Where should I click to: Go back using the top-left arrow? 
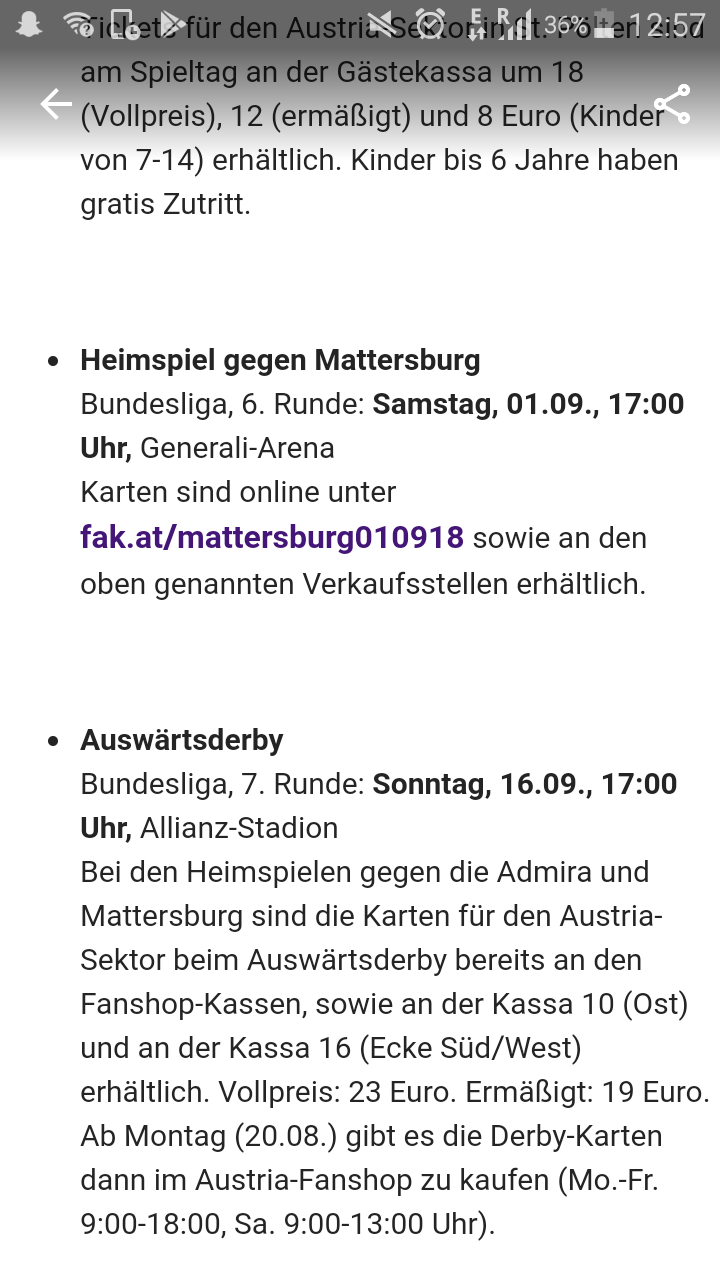tap(56, 104)
